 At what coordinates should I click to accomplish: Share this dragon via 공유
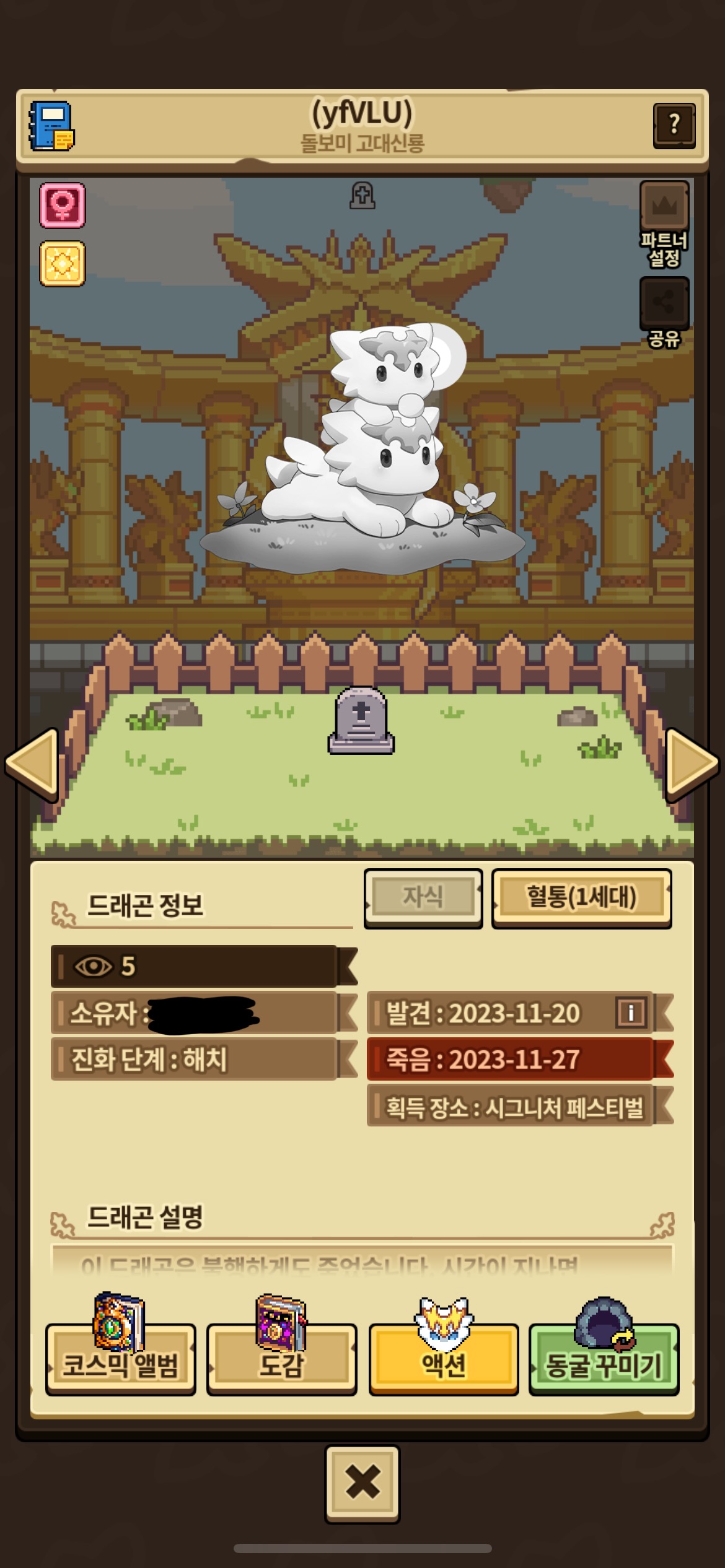664,313
